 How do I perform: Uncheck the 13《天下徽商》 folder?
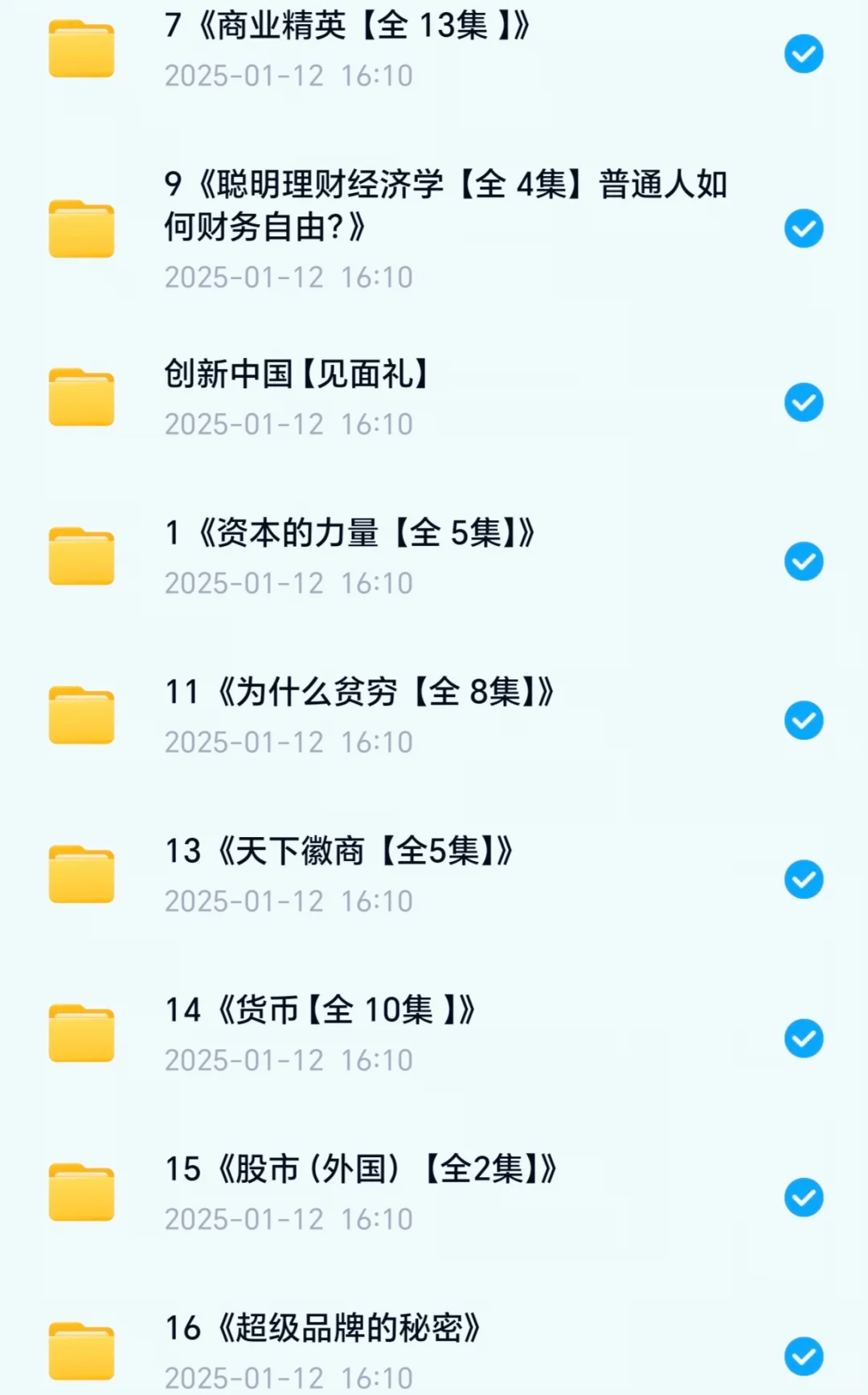(x=804, y=879)
